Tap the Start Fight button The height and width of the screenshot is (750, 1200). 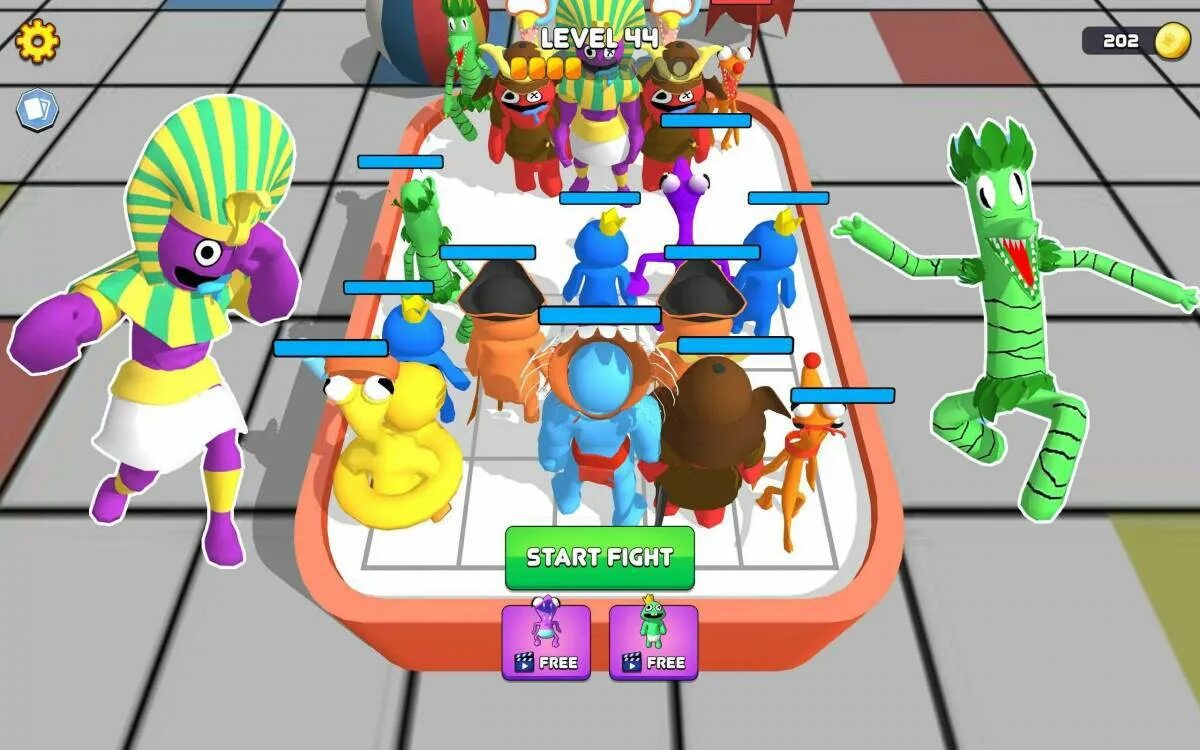pyautogui.click(x=599, y=557)
